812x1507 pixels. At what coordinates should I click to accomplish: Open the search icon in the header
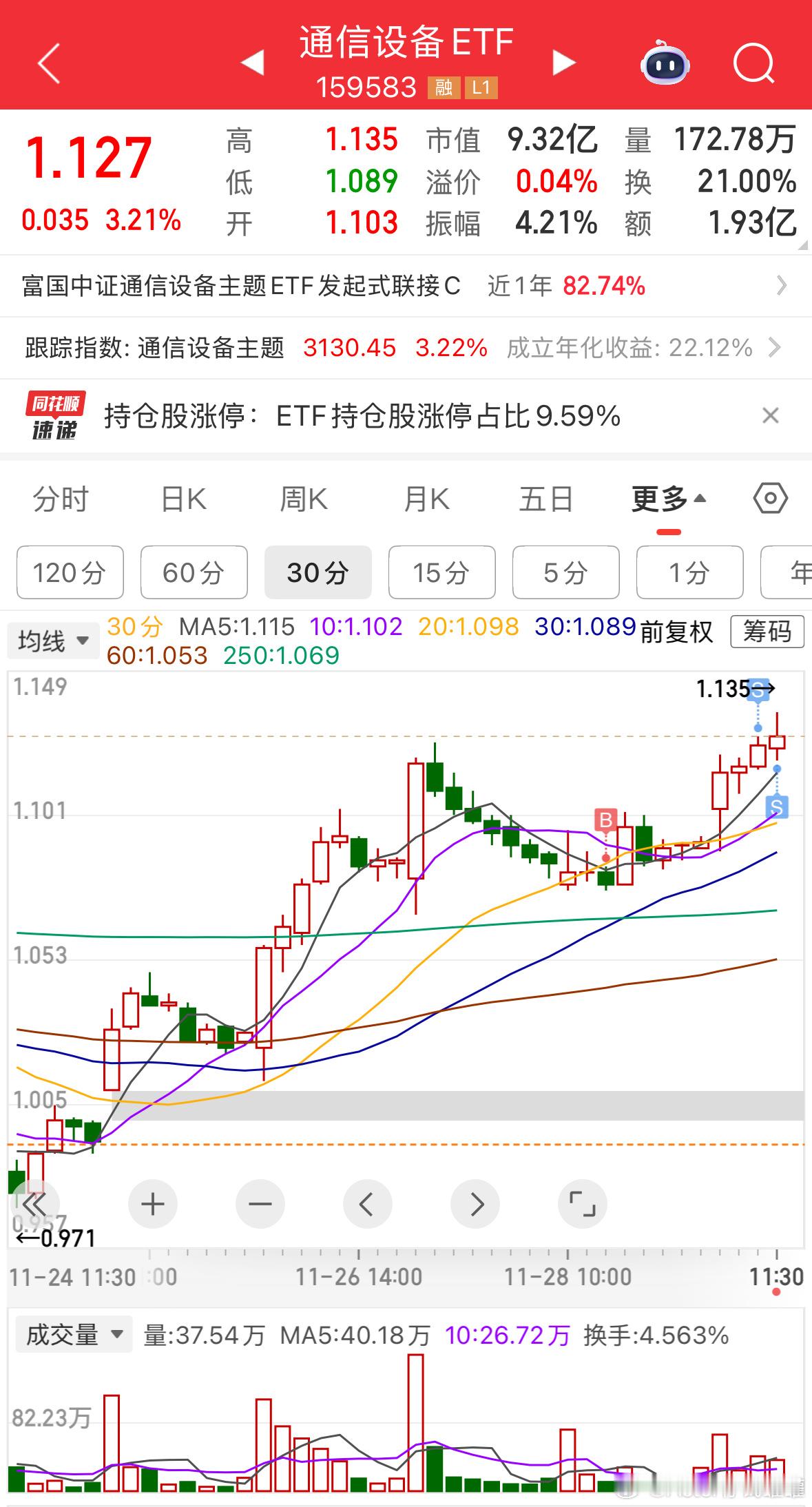[753, 63]
